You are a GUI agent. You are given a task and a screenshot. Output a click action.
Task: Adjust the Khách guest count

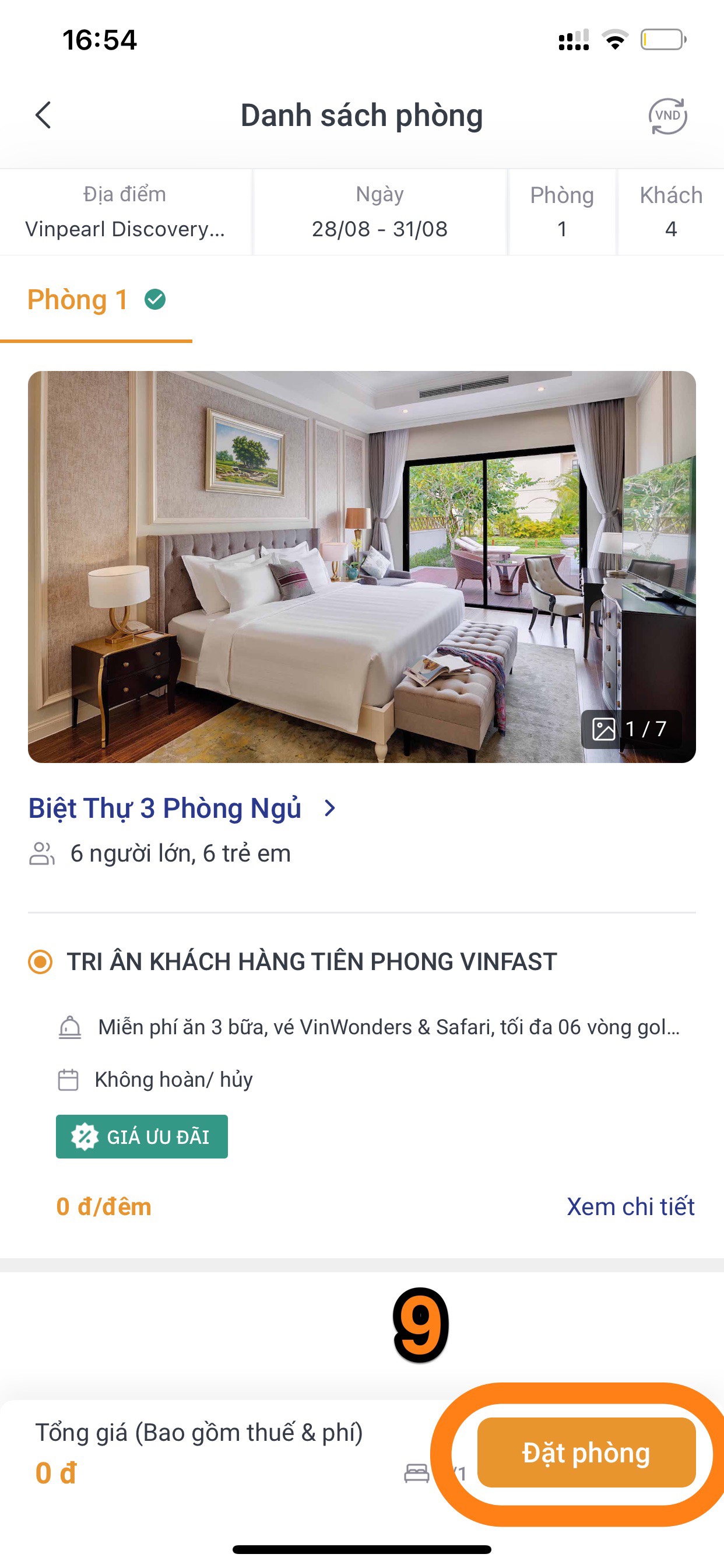pos(670,212)
